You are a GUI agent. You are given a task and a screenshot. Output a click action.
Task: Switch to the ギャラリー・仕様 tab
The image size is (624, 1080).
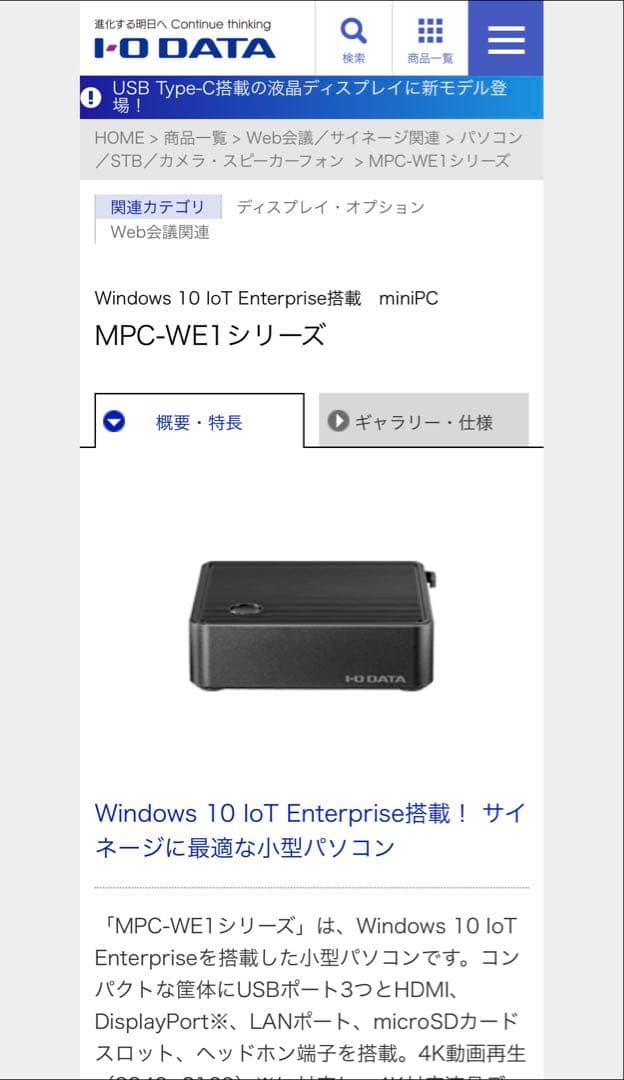[424, 422]
